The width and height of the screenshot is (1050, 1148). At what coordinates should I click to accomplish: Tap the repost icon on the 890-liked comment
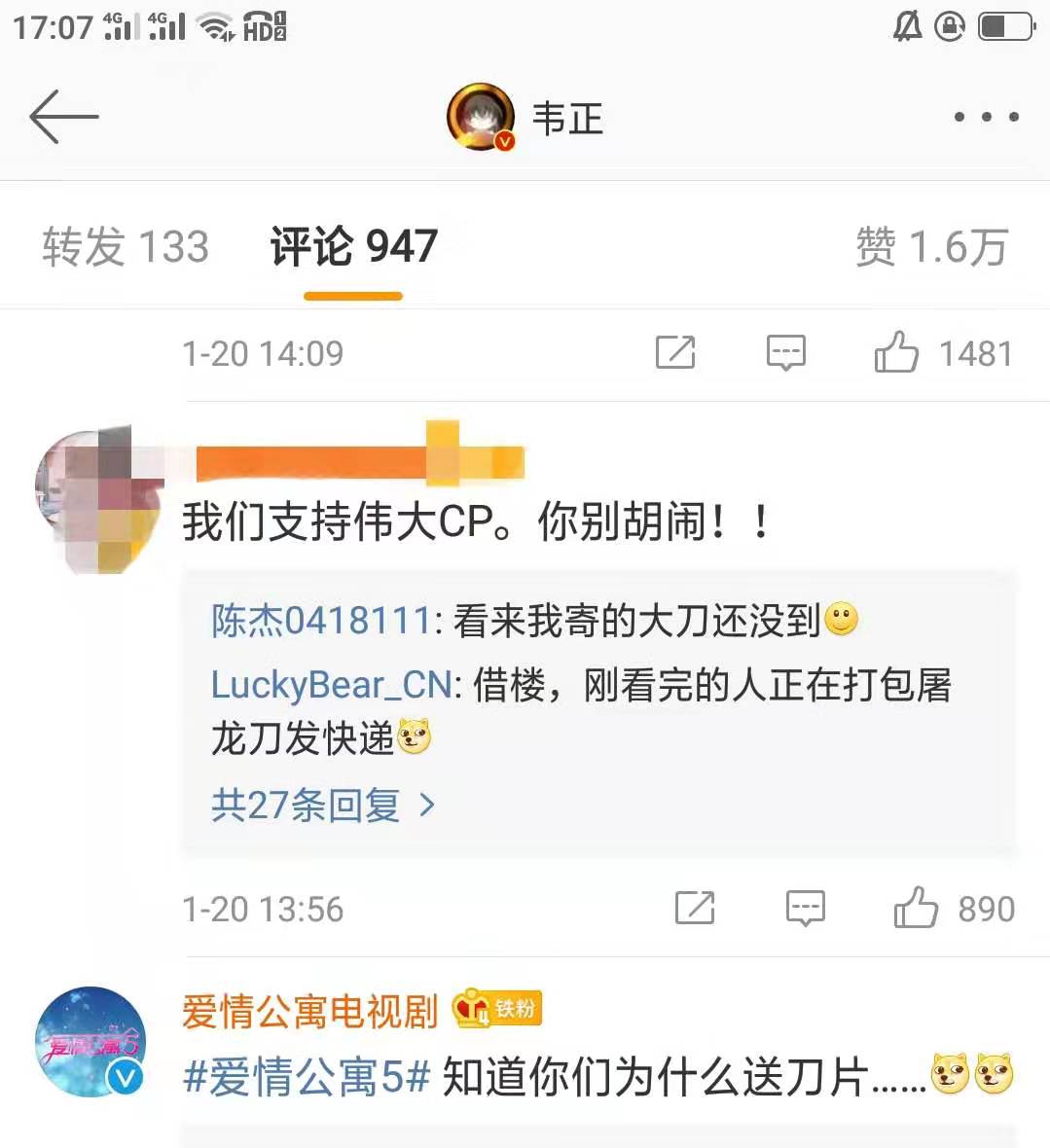pyautogui.click(x=693, y=909)
